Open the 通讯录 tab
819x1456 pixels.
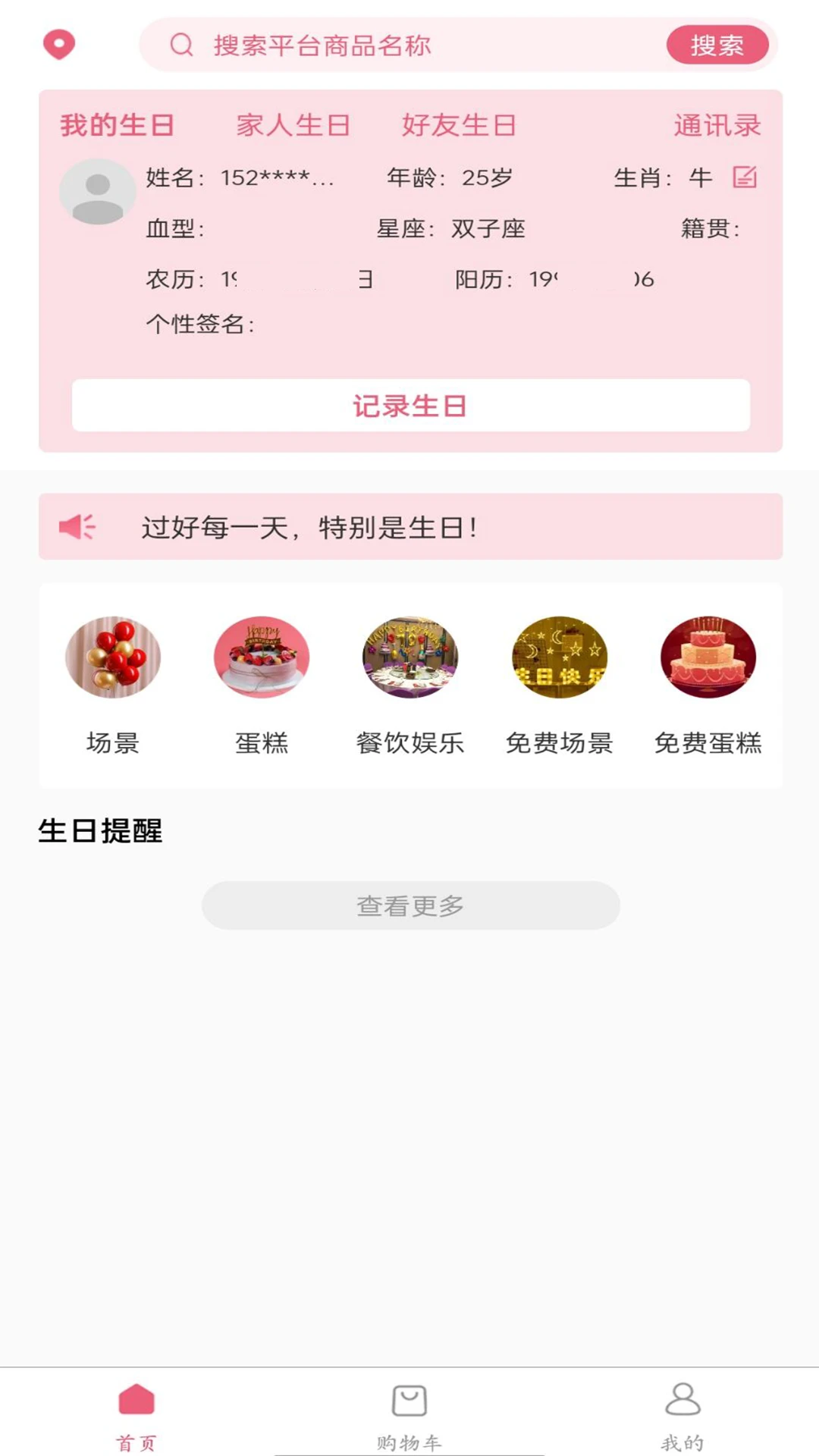click(718, 125)
